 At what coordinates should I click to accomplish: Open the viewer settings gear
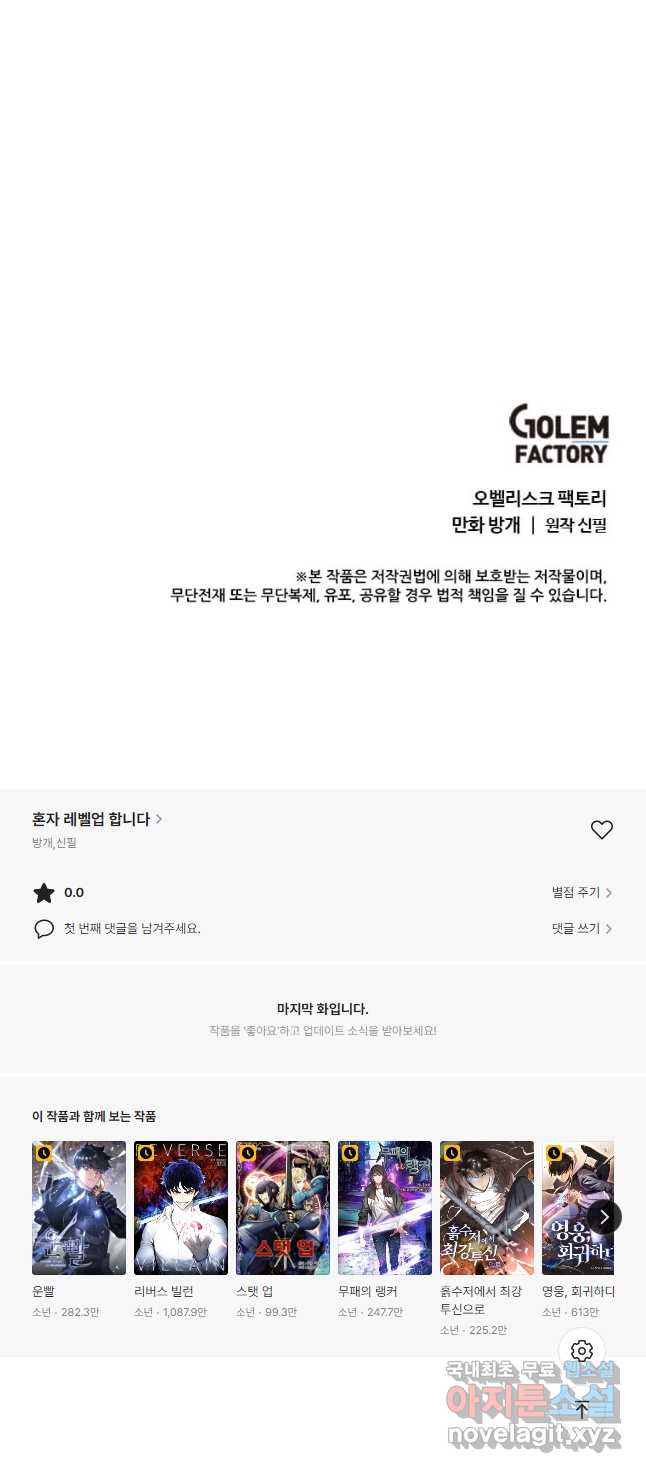pos(582,1352)
